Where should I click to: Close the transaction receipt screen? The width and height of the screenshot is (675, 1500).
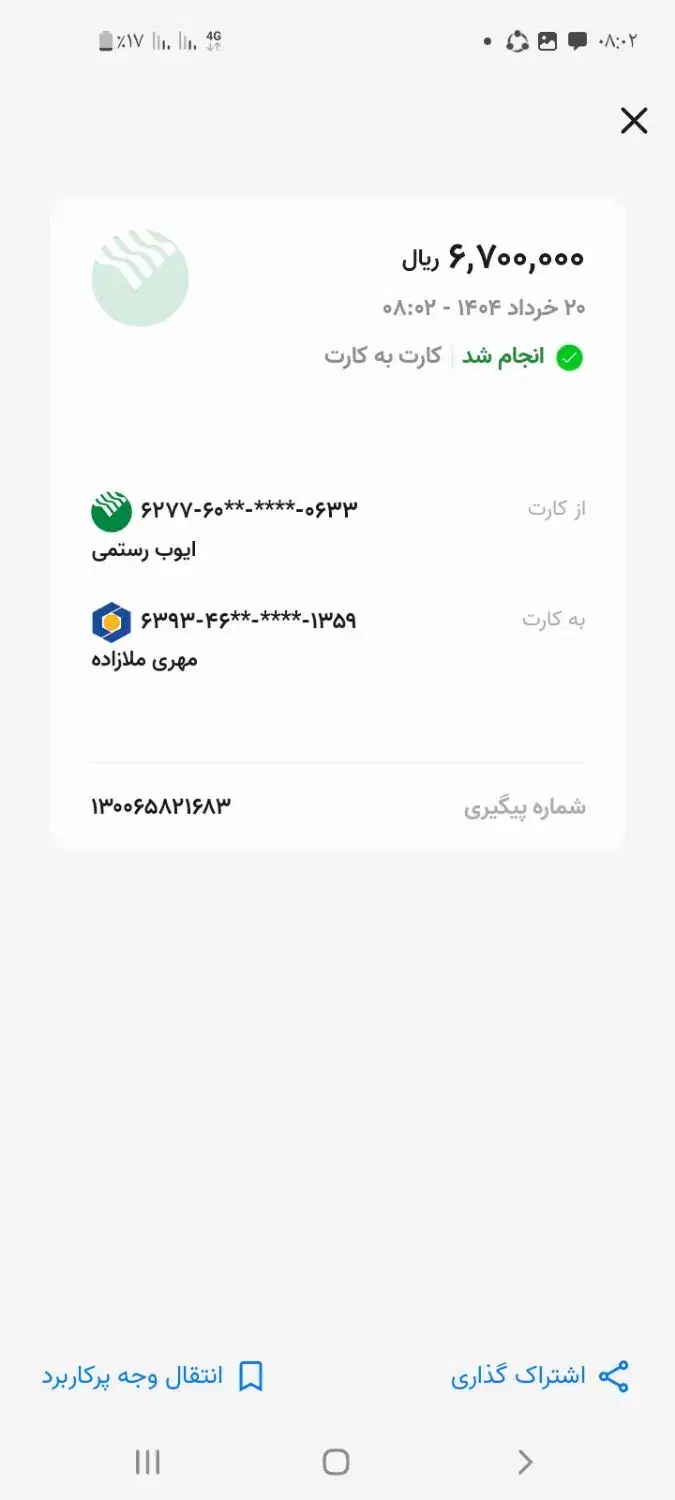(634, 121)
